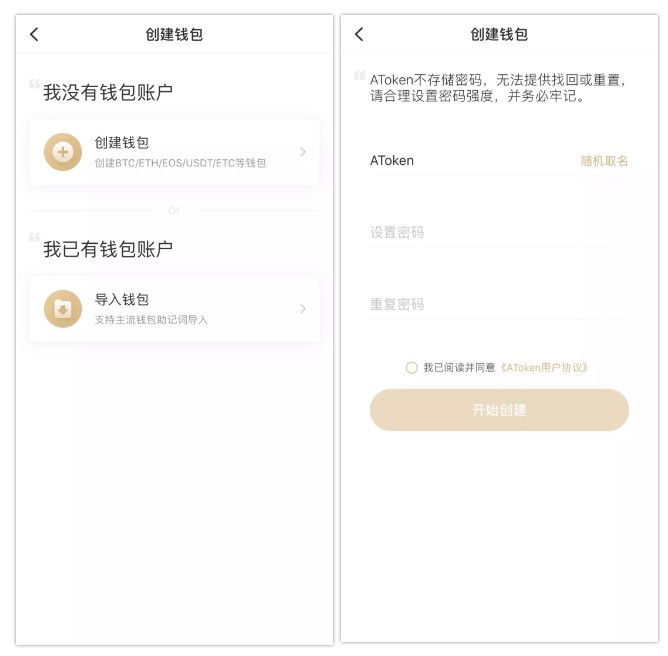Go back from the password setup screen

pos(359,34)
